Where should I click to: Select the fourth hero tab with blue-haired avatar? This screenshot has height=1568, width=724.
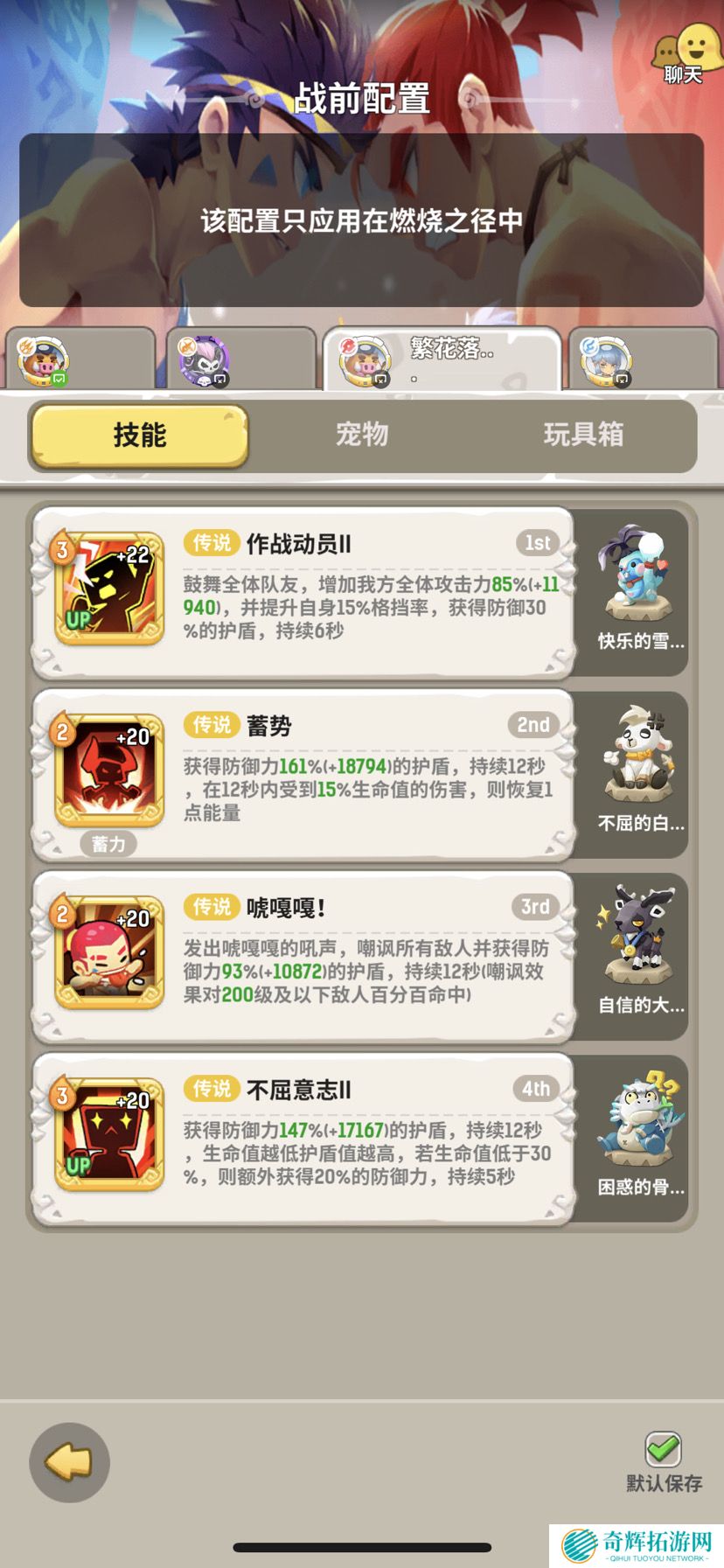pyautogui.click(x=643, y=359)
